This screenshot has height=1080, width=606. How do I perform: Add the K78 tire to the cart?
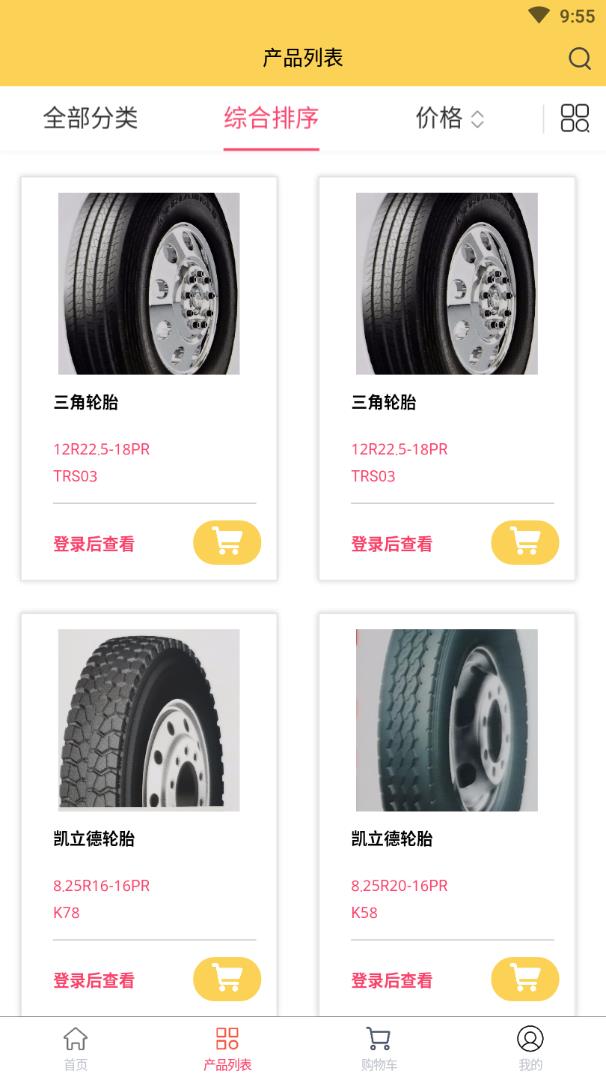pos(227,979)
